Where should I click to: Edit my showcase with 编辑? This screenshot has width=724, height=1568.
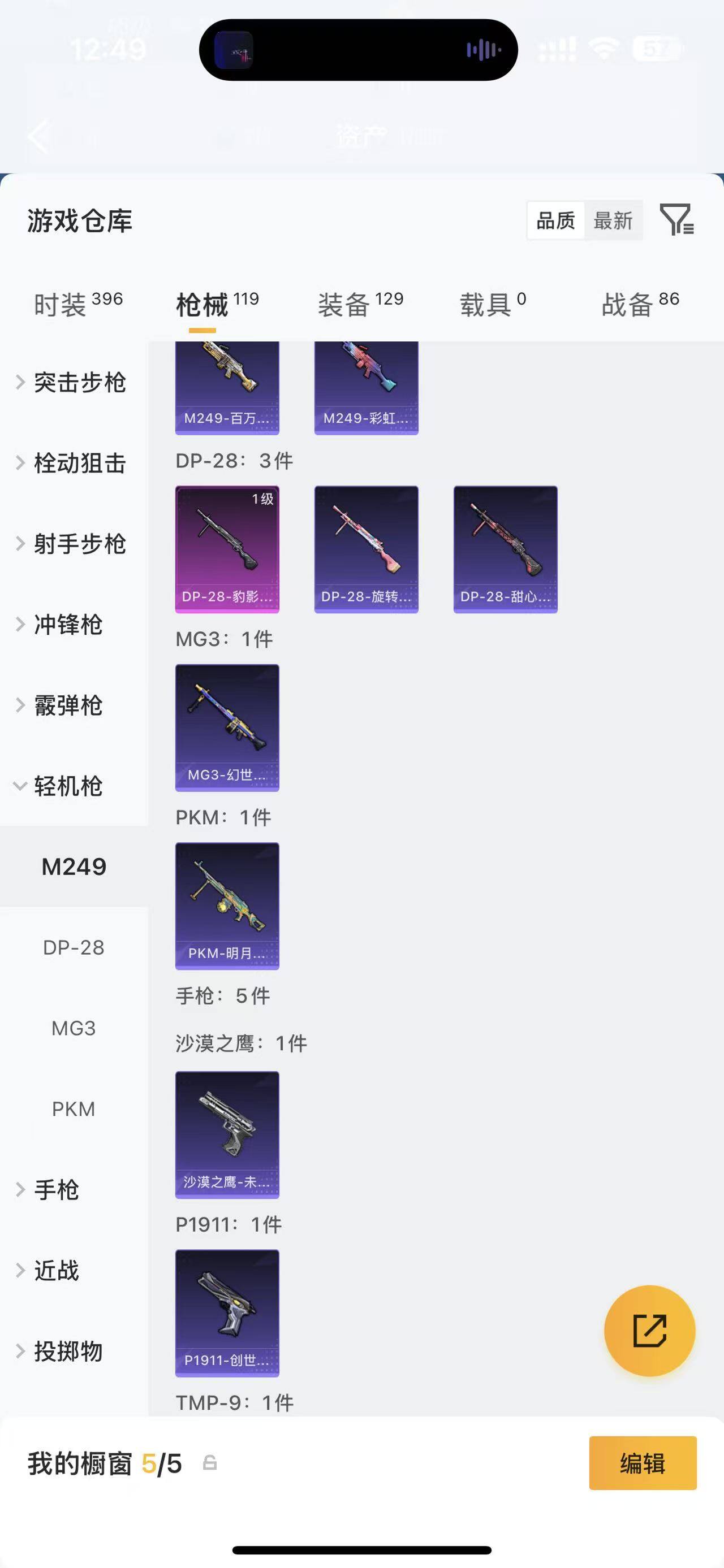pos(643,1463)
